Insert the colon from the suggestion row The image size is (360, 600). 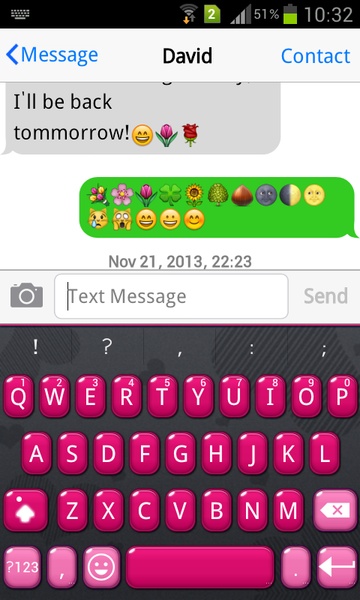[251, 348]
